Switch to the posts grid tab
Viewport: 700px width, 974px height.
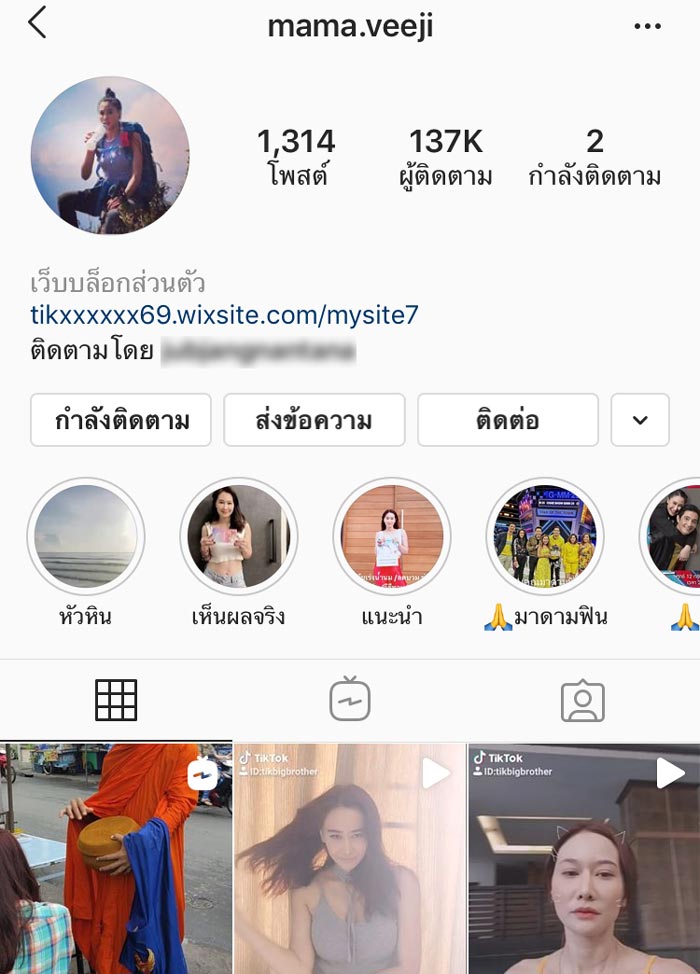[116, 700]
